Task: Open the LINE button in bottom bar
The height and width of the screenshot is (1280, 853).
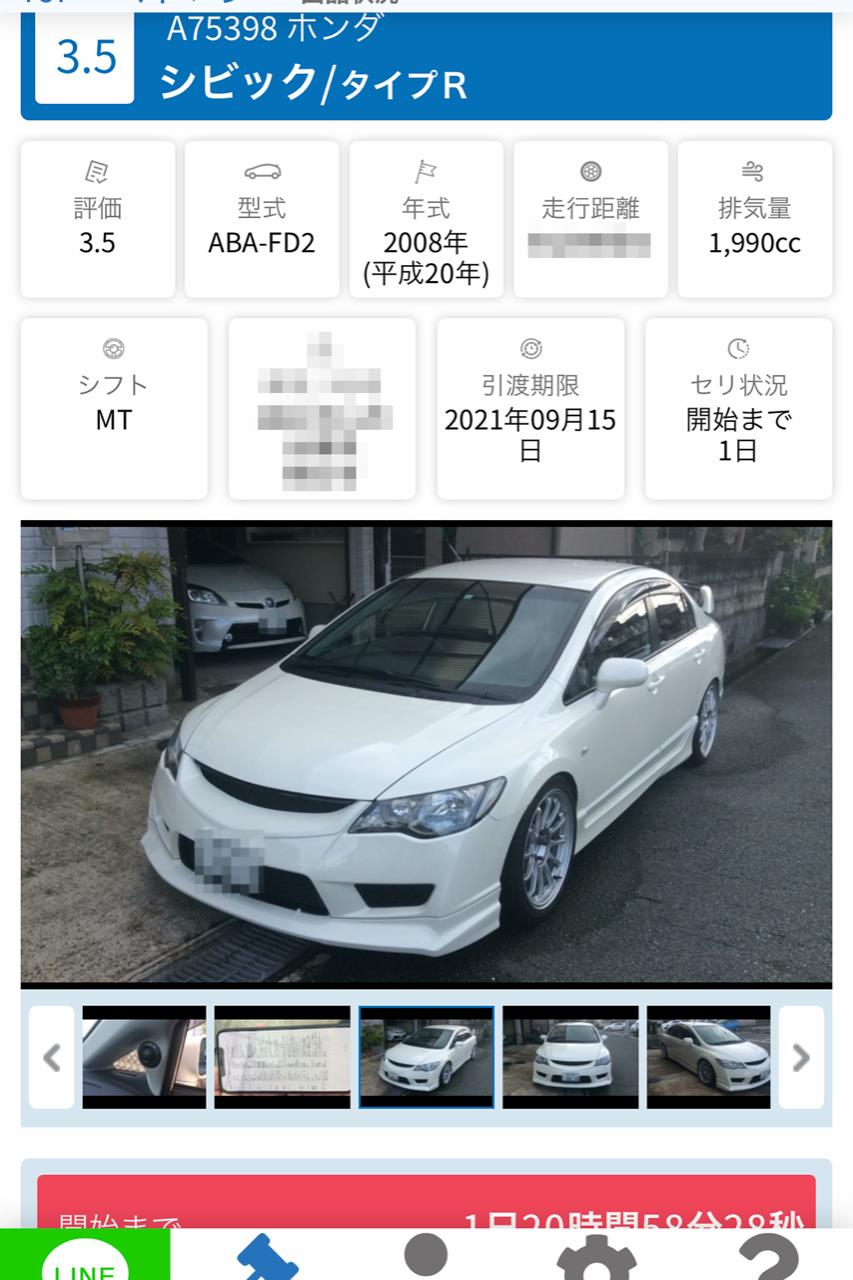Action: pyautogui.click(x=85, y=1258)
